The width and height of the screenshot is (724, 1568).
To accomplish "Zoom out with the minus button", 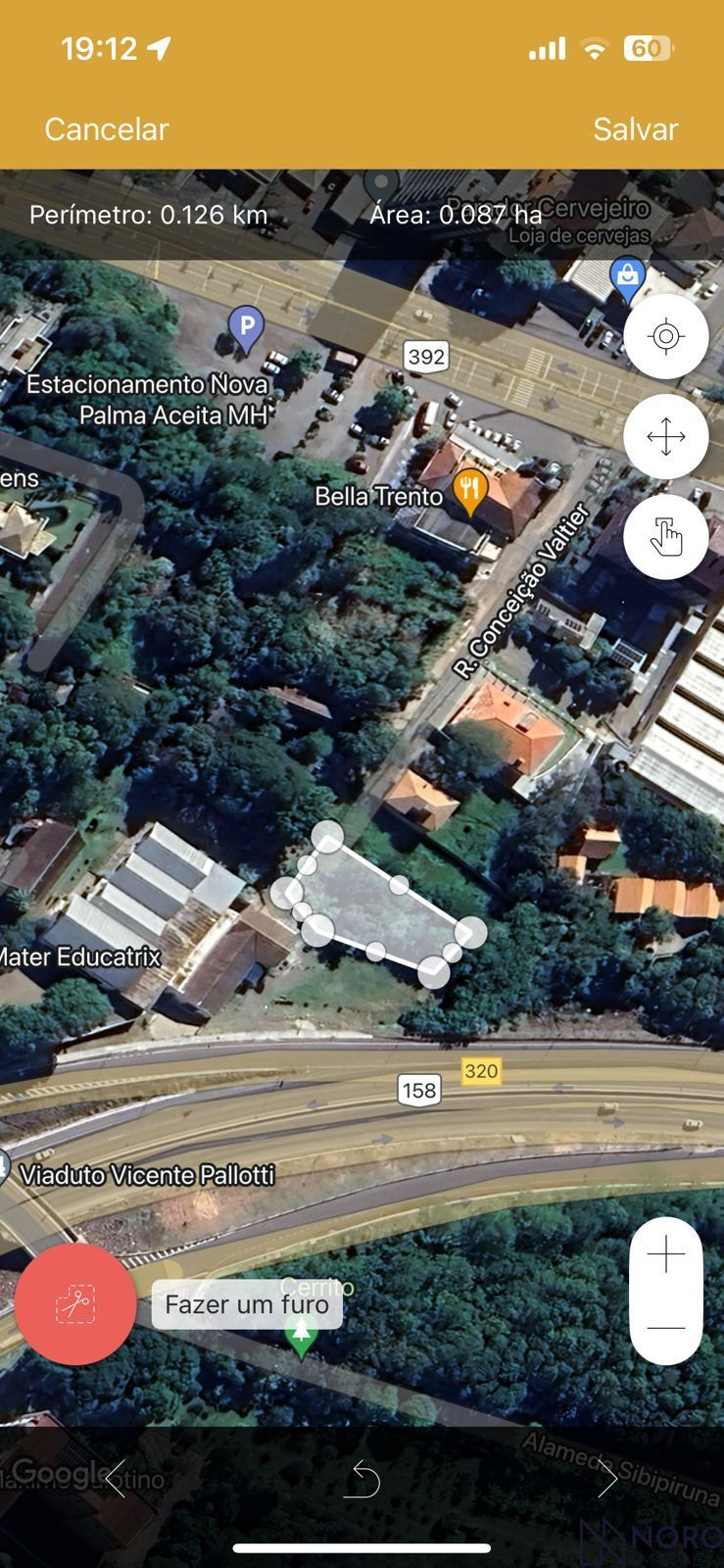I will pyautogui.click(x=665, y=1328).
